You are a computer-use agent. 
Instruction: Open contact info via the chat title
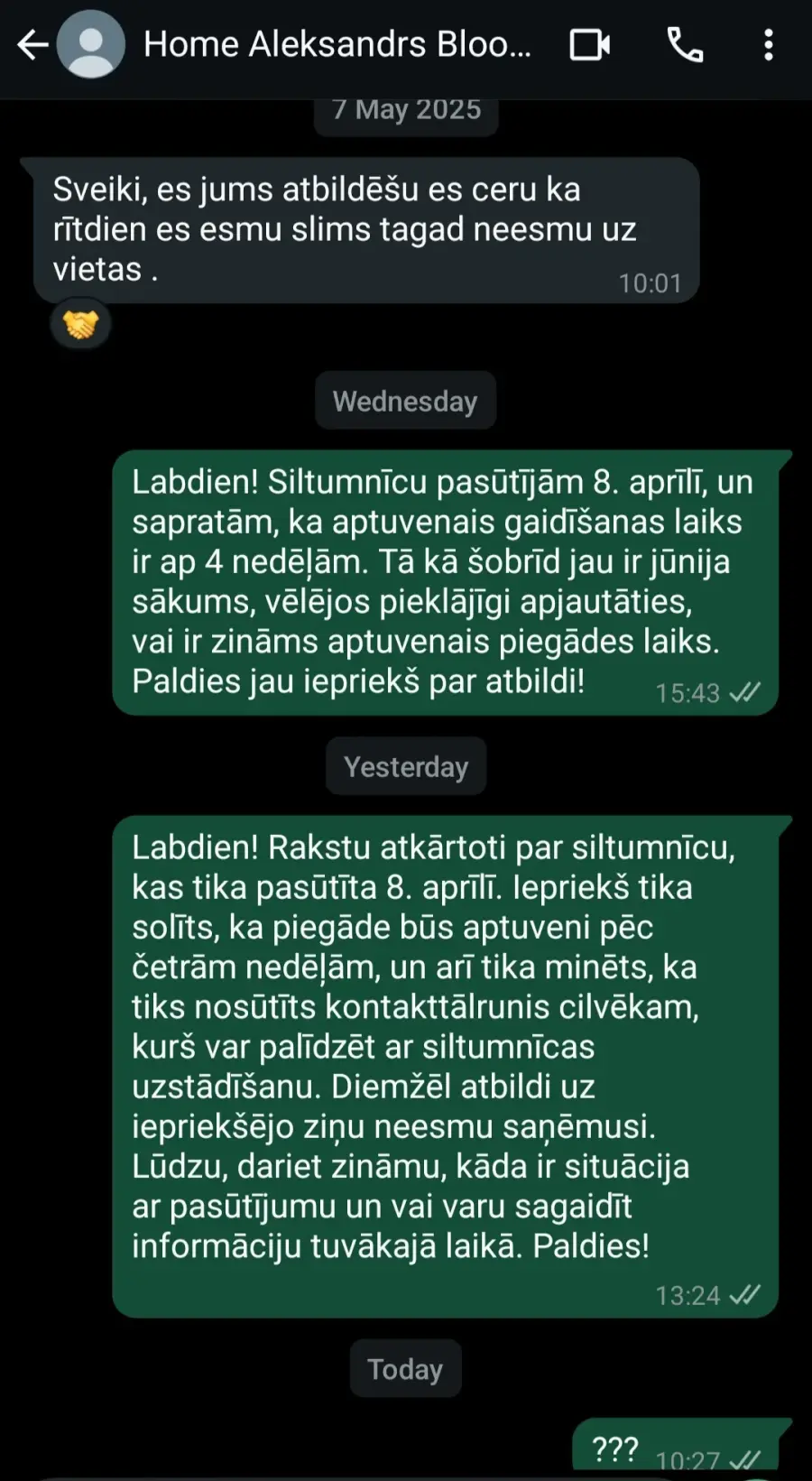pyautogui.click(x=337, y=44)
